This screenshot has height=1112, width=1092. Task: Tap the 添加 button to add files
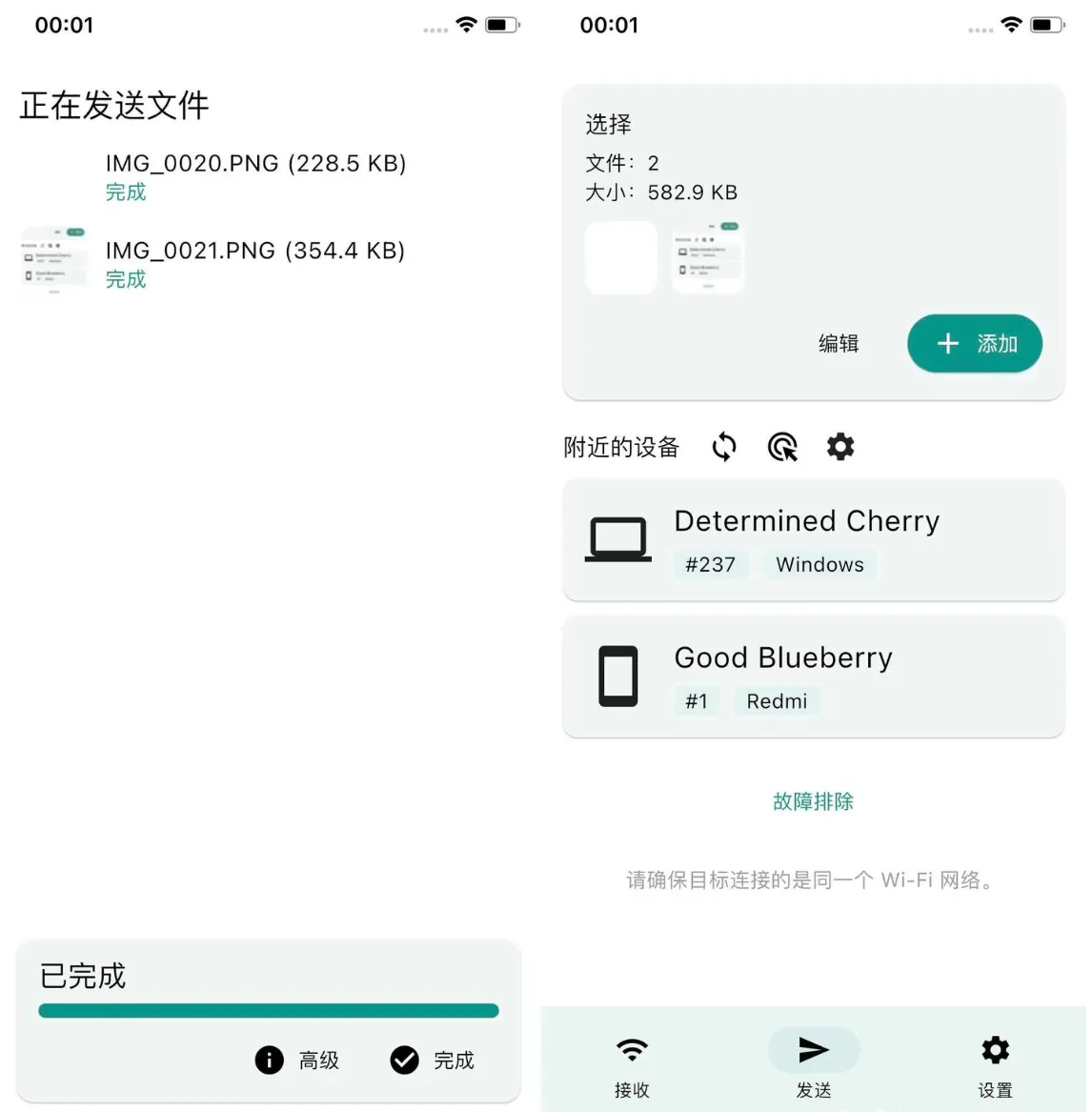click(974, 344)
